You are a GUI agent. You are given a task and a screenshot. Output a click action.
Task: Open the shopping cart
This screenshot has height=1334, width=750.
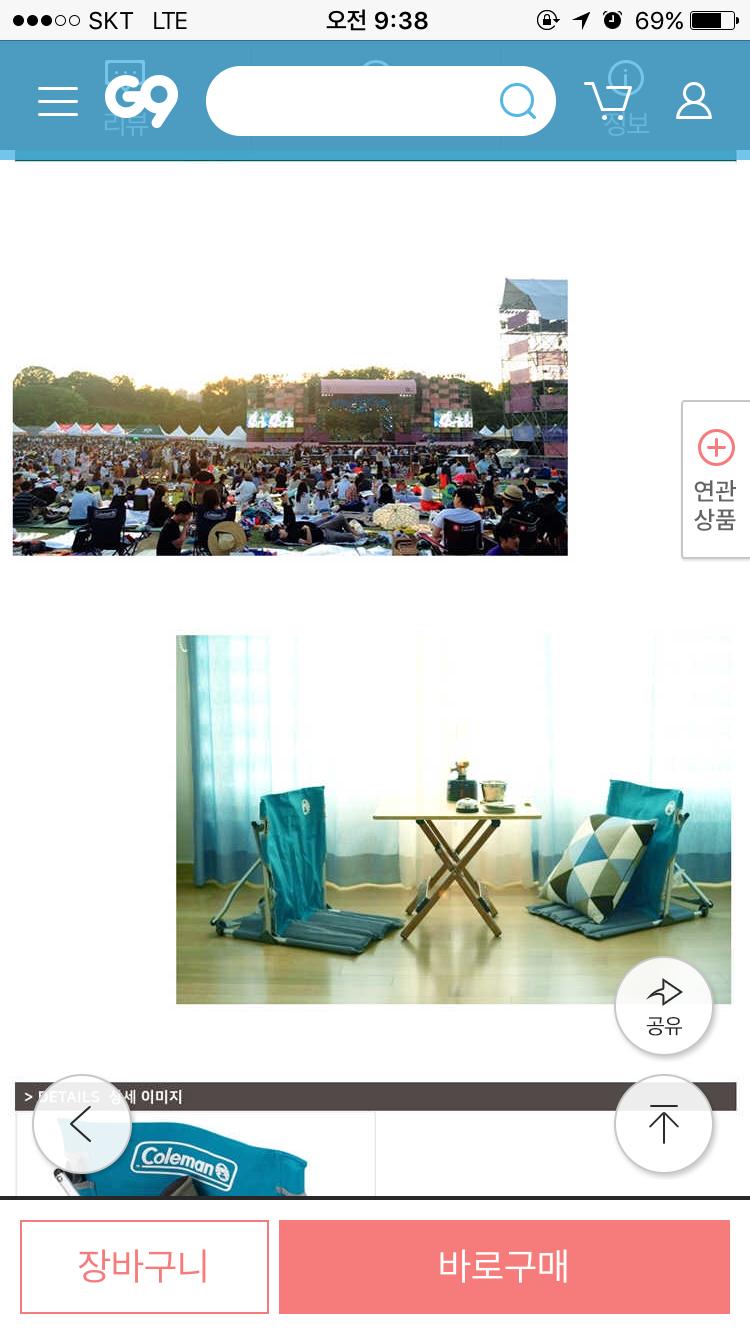click(607, 101)
